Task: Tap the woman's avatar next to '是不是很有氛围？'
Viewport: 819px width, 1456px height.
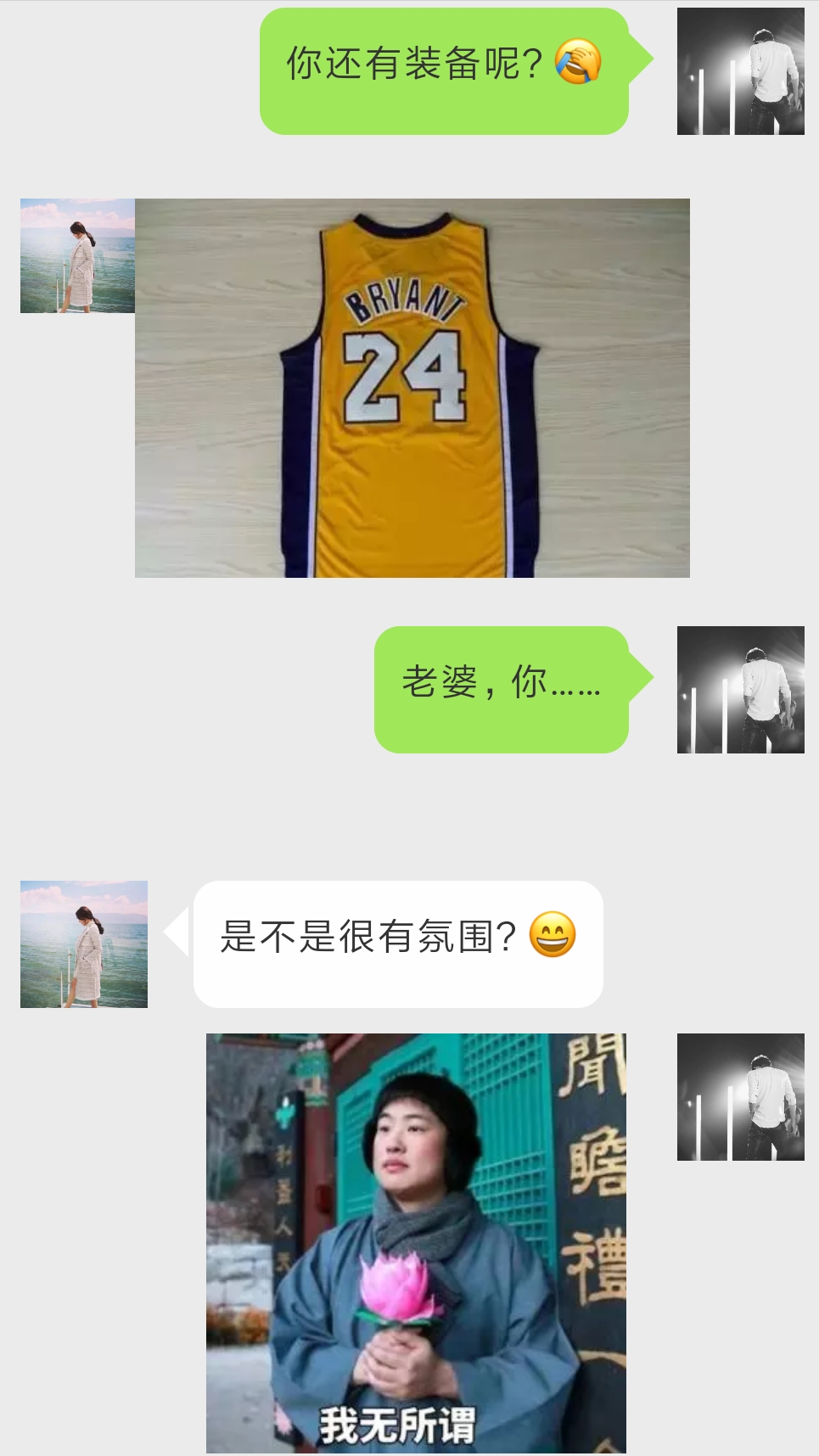Action: click(82, 944)
